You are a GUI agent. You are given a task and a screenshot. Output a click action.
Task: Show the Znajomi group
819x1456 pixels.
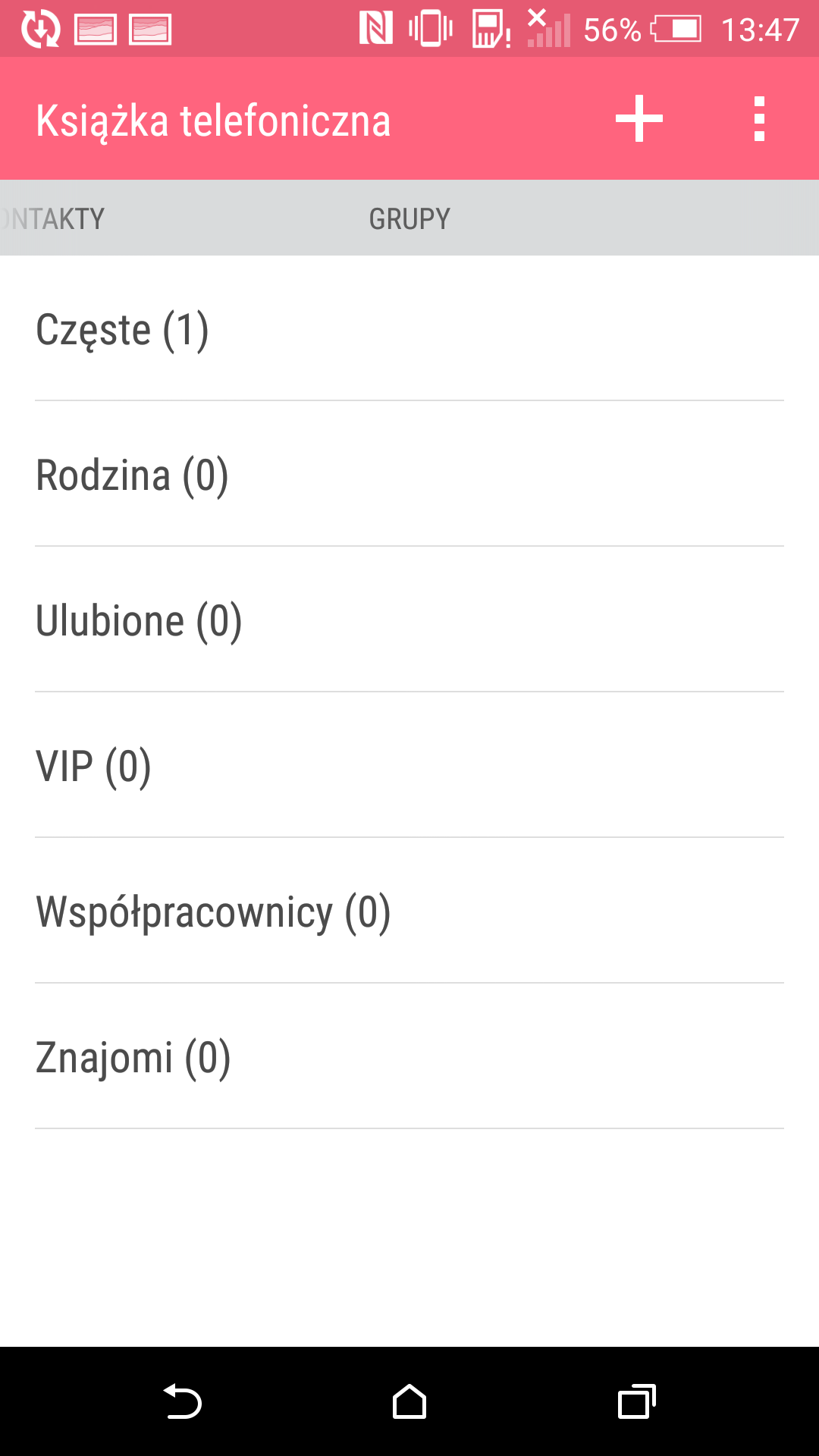coord(409,1056)
